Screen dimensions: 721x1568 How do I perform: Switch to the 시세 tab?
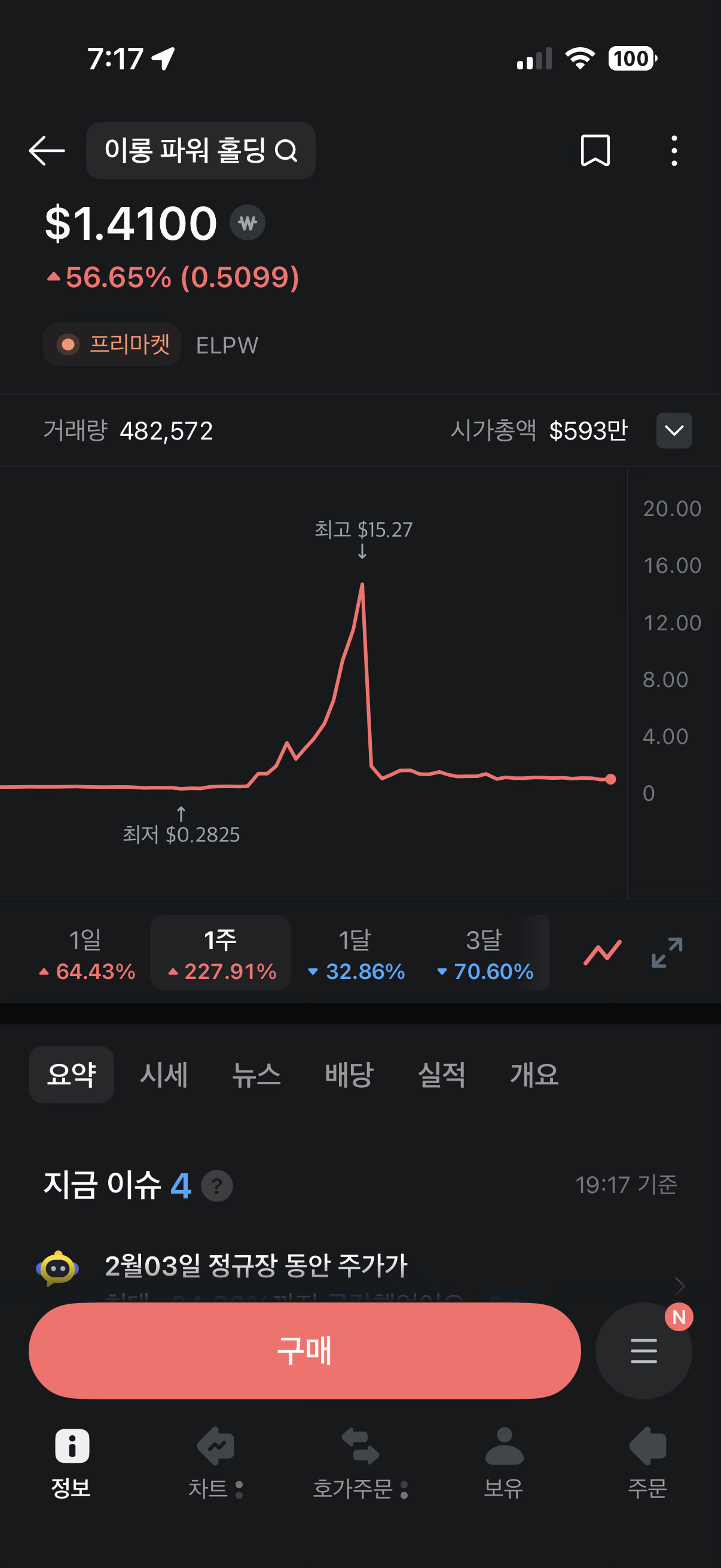(164, 1075)
